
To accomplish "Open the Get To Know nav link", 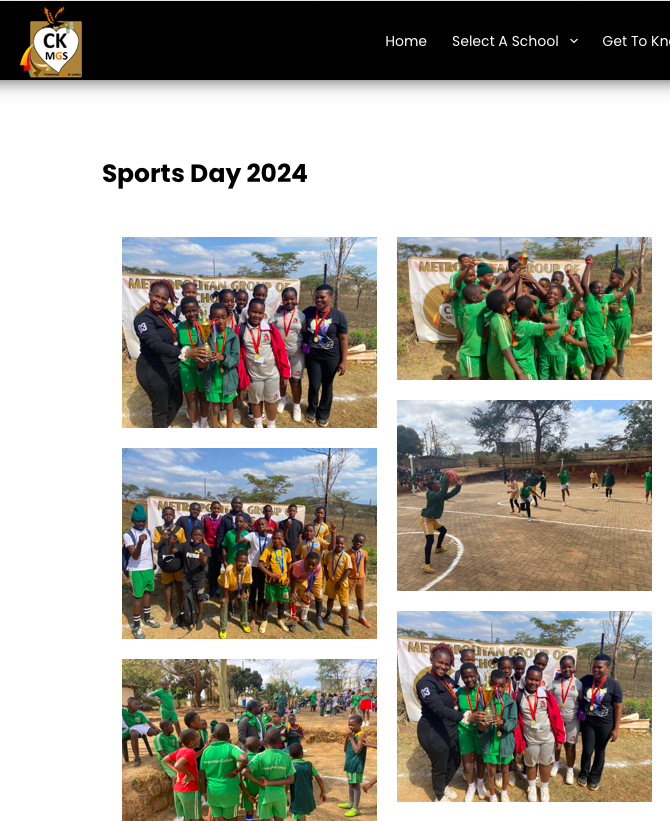I will [x=636, y=41].
